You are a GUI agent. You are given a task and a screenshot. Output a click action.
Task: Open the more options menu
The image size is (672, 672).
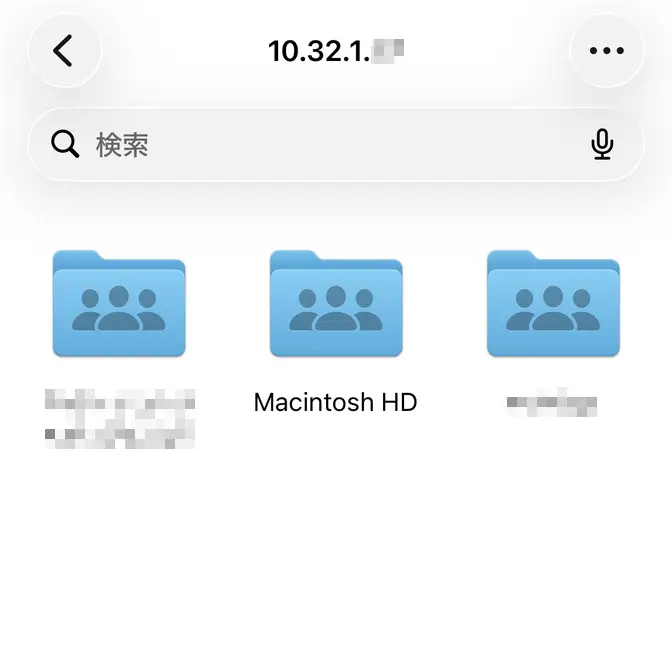tap(606, 50)
